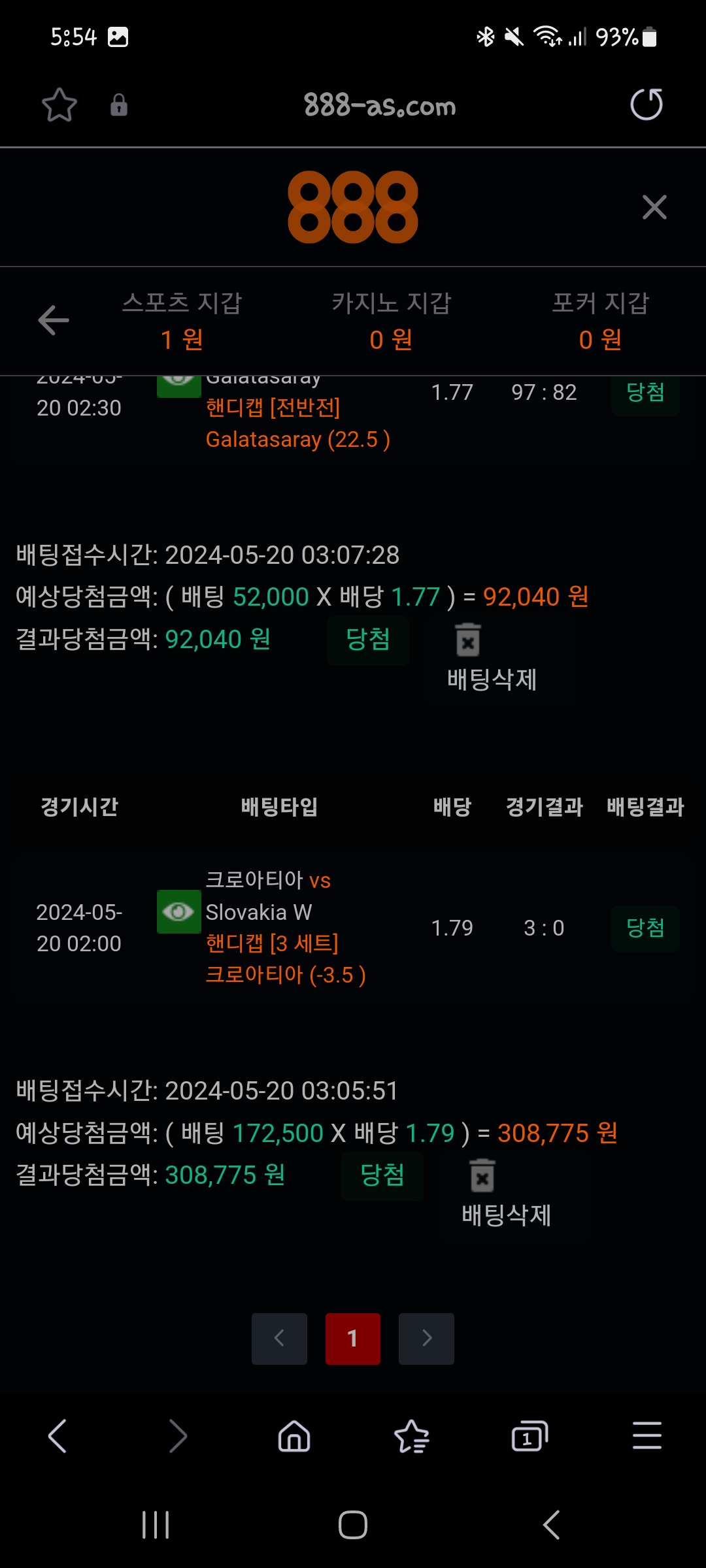Tap the 888-as.com address bar
The width and height of the screenshot is (706, 1568).
(x=379, y=105)
